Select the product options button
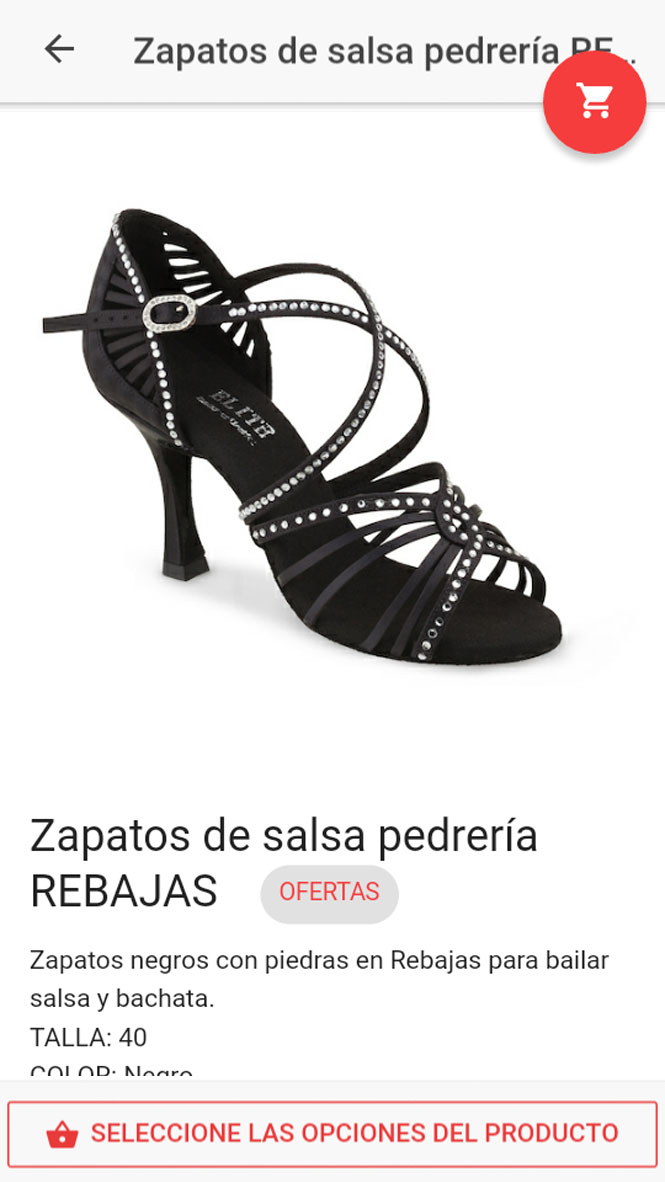Screen dimensions: 665x1182 (x=332, y=1134)
